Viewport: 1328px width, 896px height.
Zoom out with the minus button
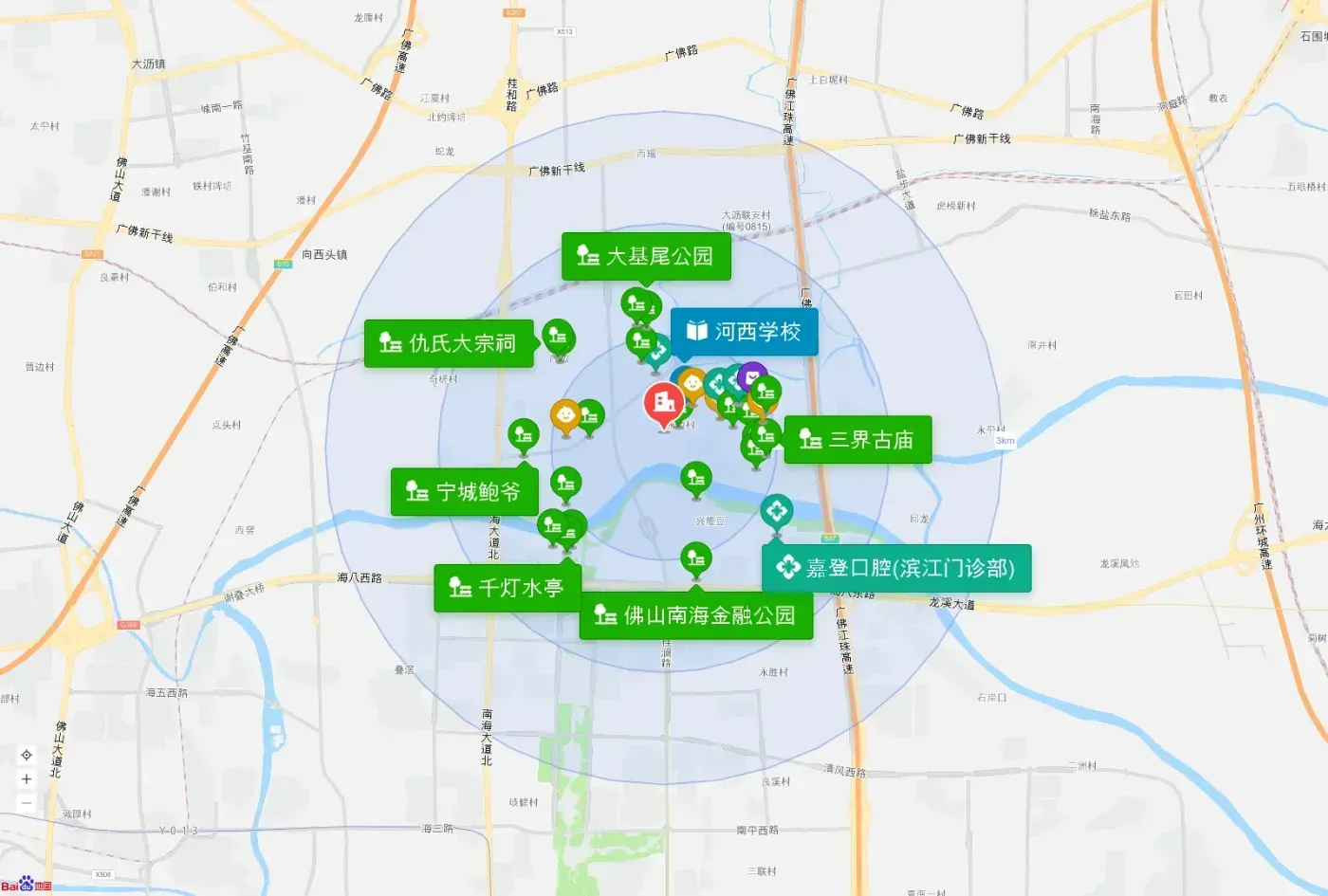tap(27, 803)
